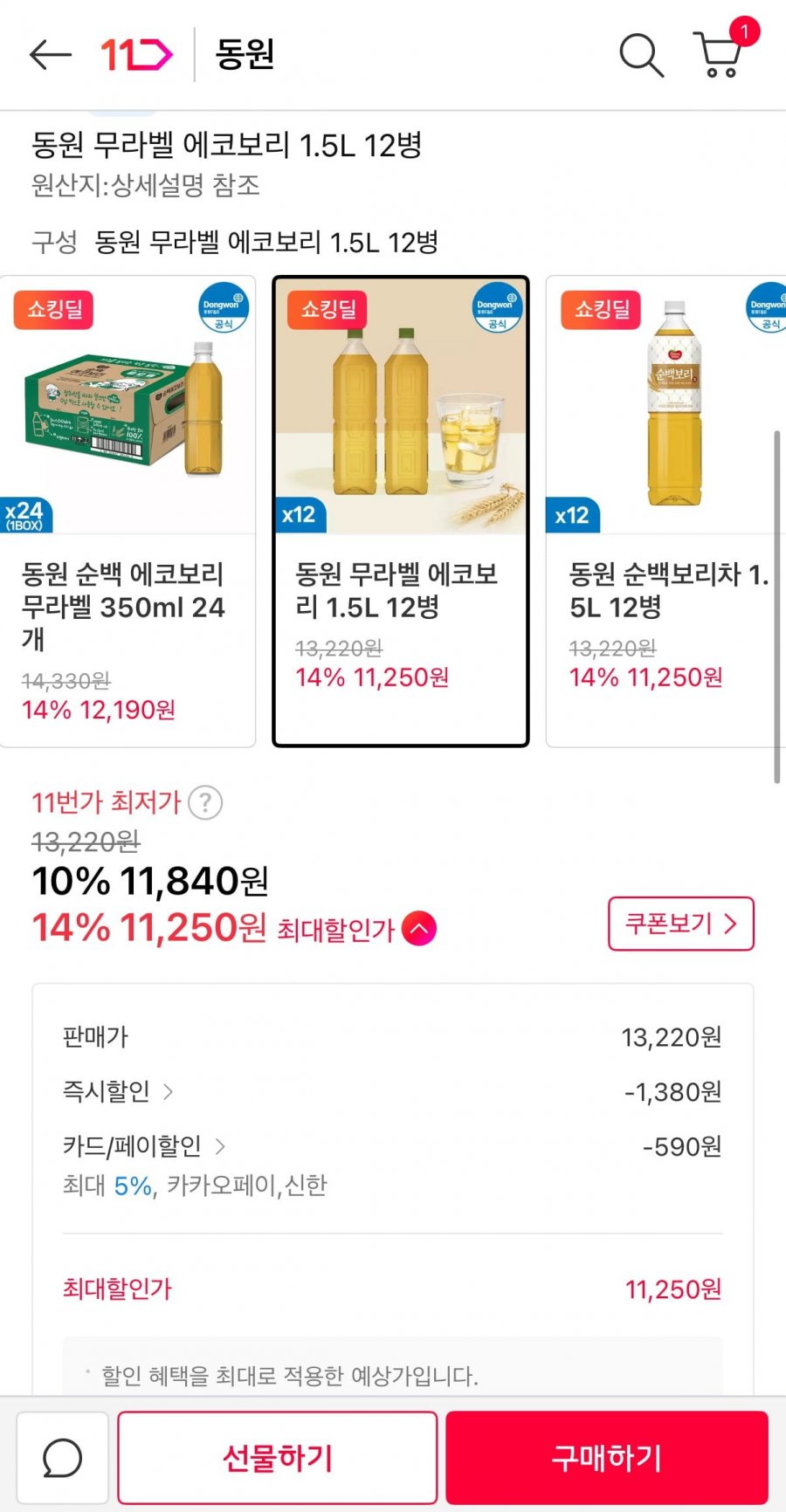Open 11번가 최저가 help question mark
Image resolution: width=786 pixels, height=1512 pixels.
click(205, 802)
